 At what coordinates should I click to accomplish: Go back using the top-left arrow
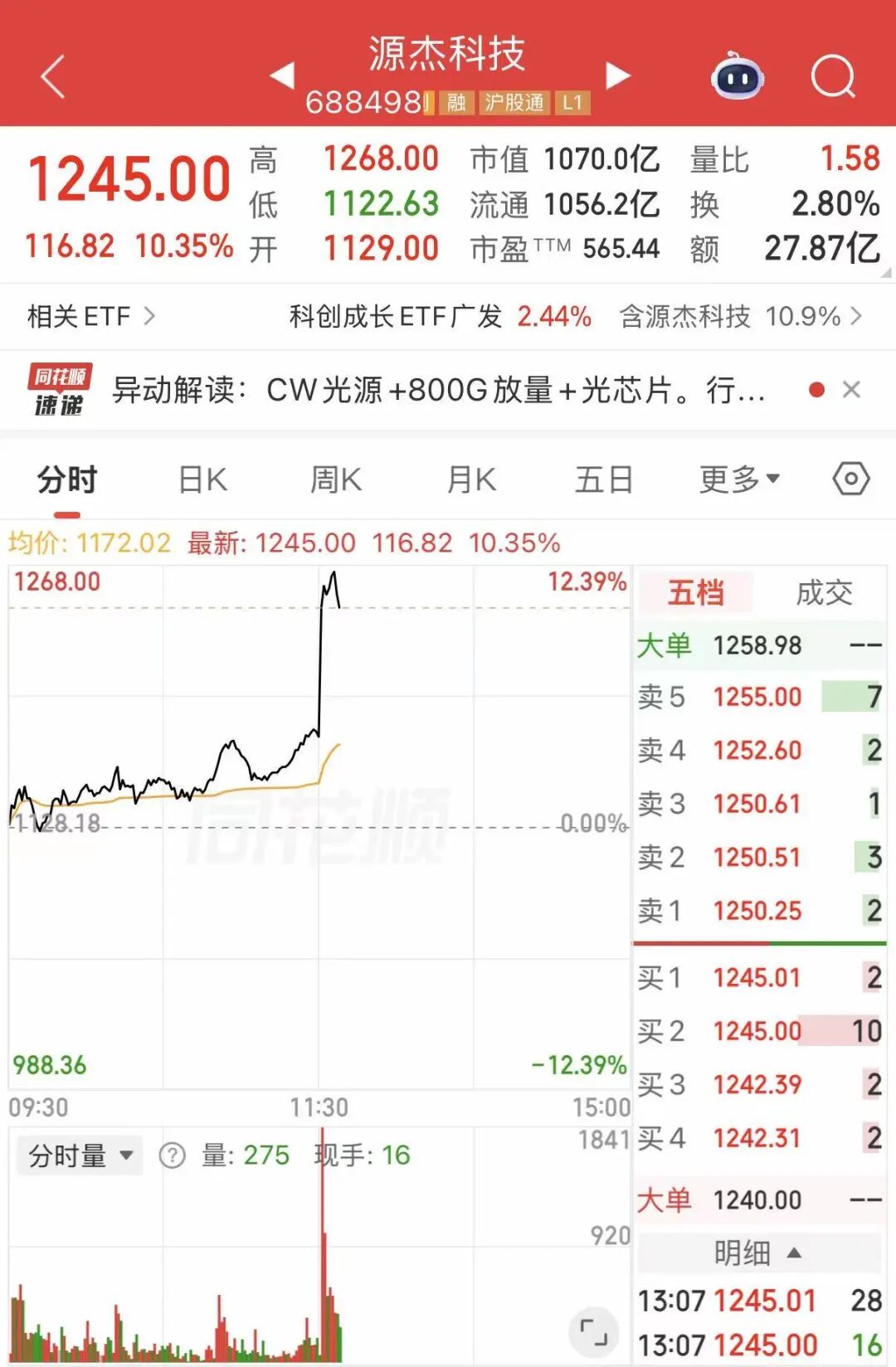(53, 77)
